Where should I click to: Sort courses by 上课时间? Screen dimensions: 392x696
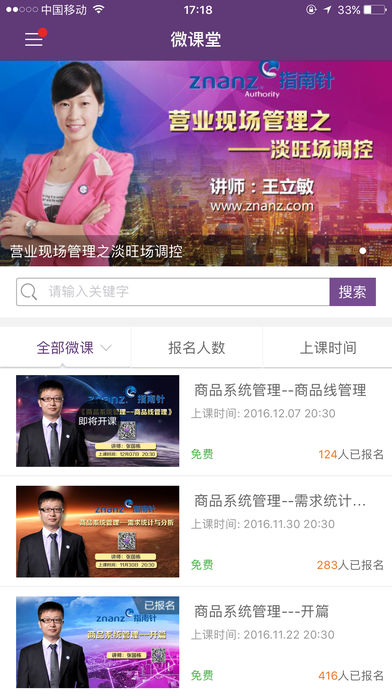pos(328,348)
